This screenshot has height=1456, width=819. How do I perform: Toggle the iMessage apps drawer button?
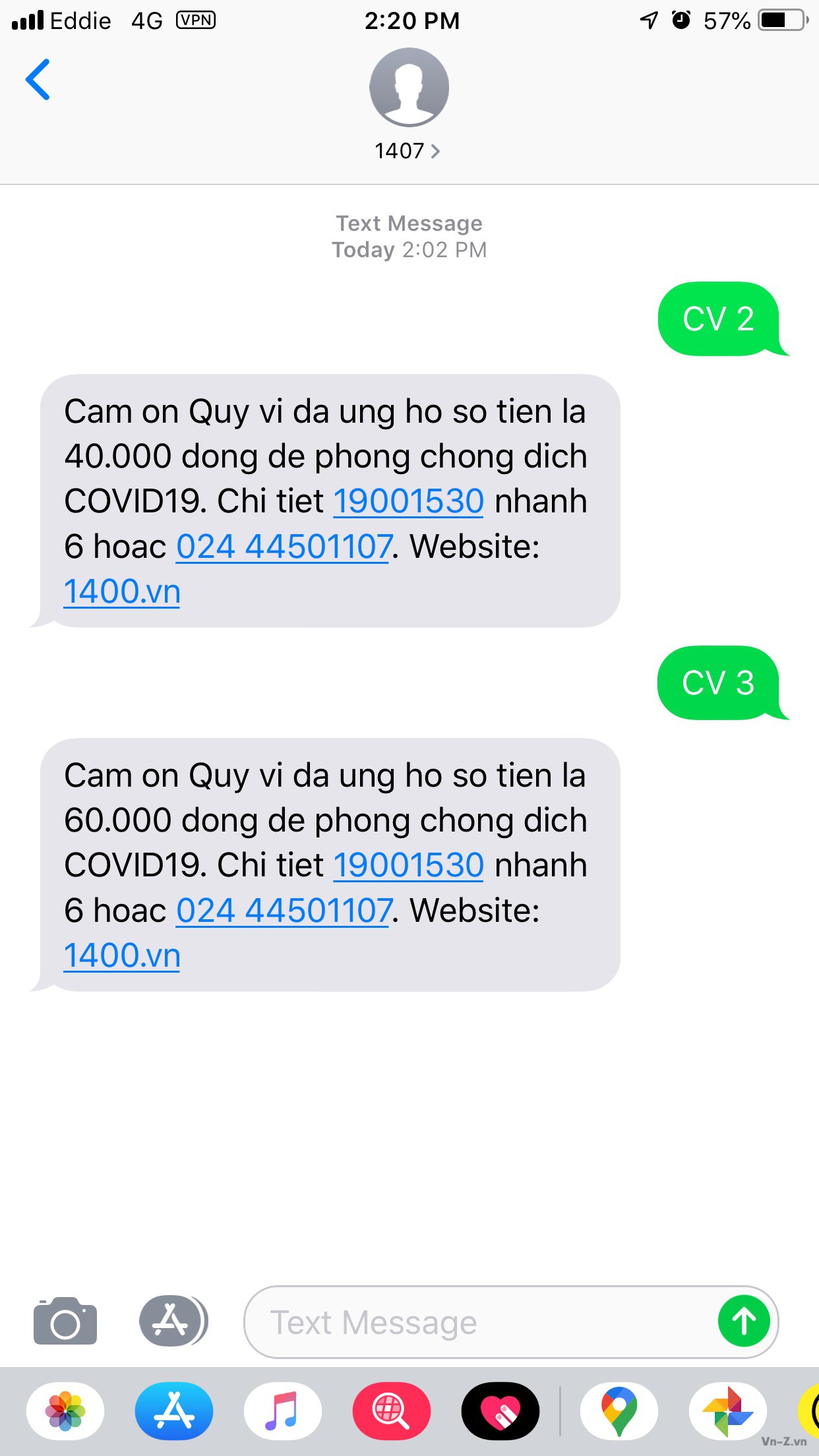(173, 1321)
